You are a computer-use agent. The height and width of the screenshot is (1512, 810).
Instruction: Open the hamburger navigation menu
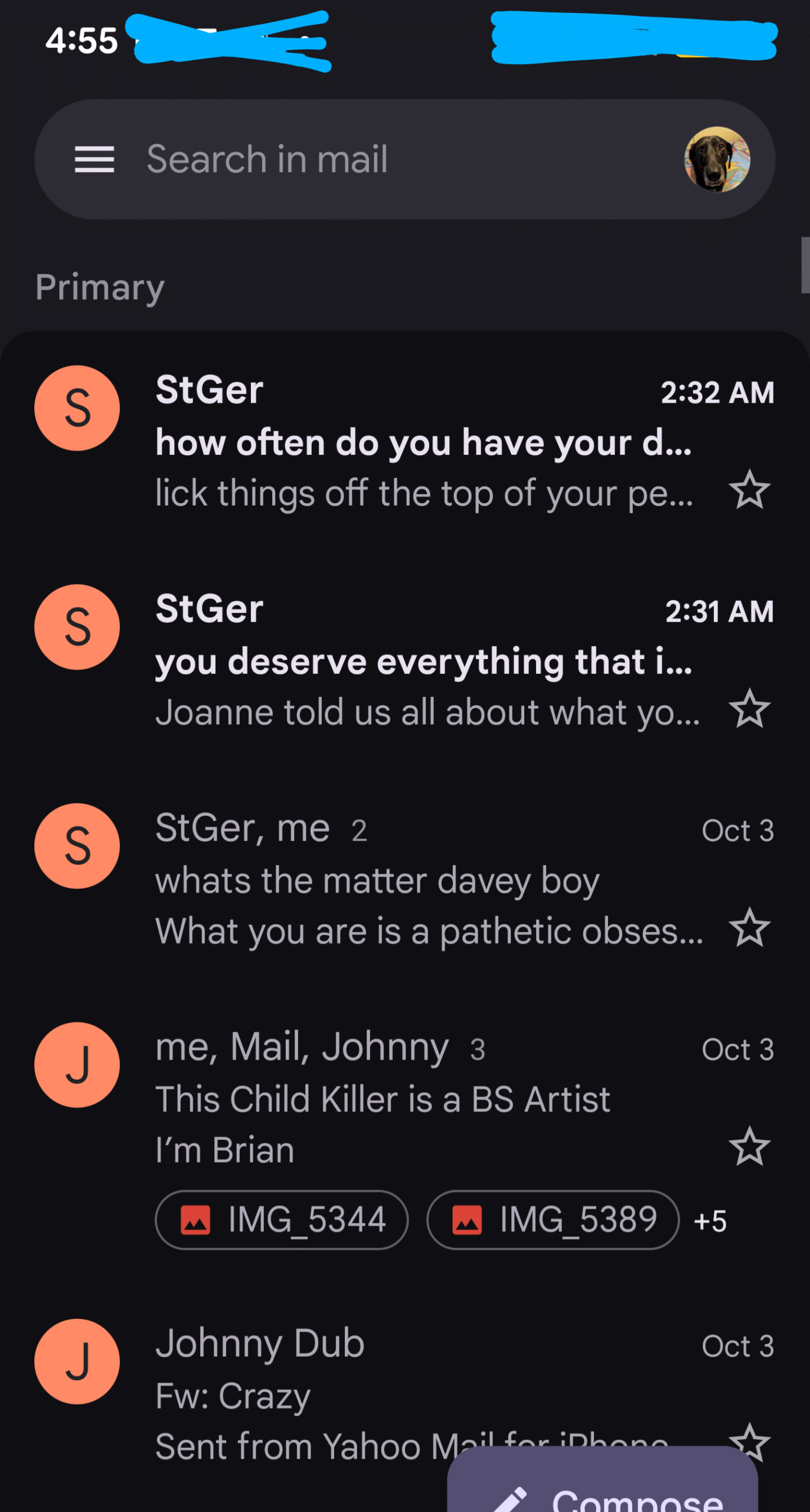coord(94,159)
